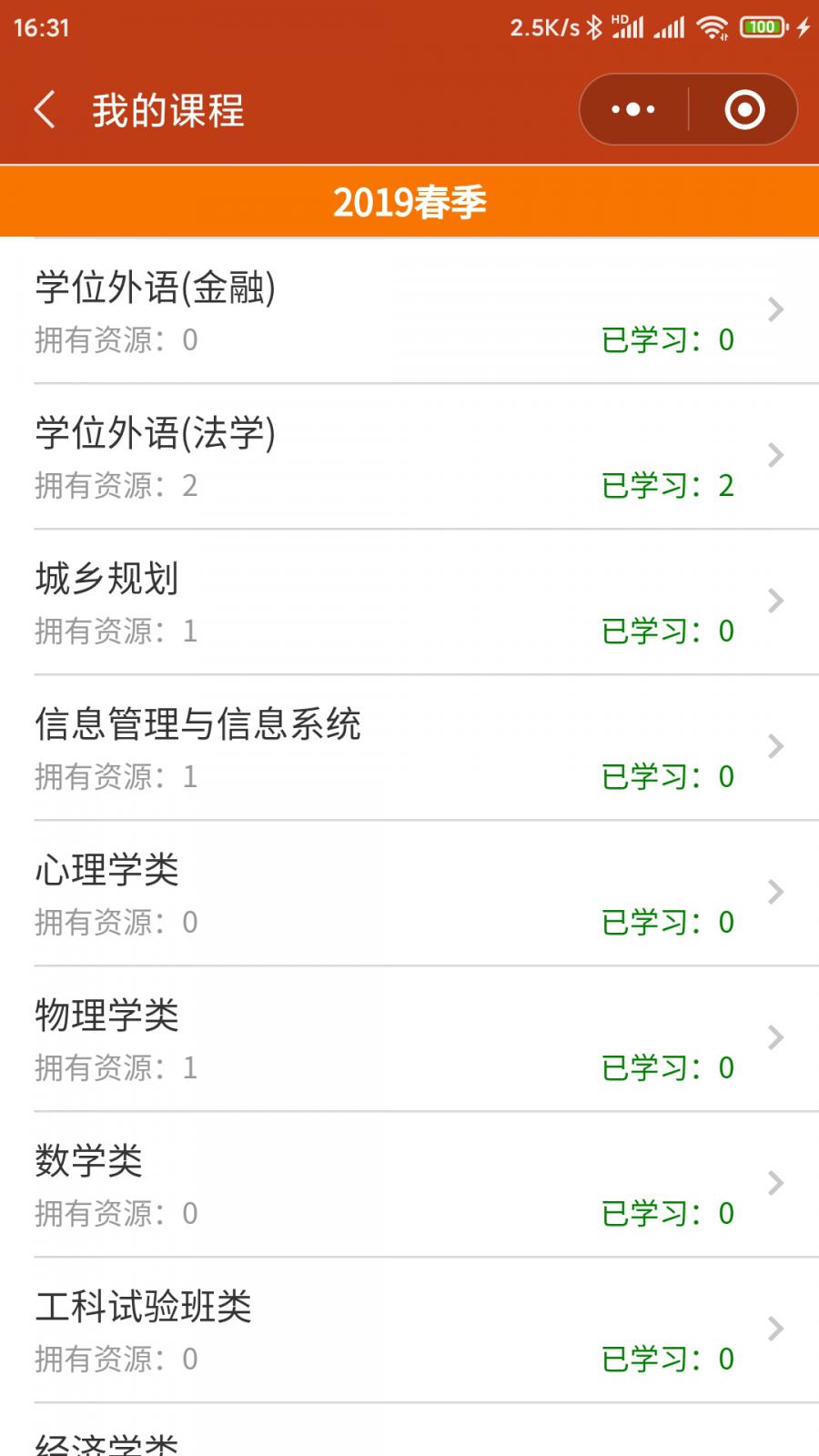Select the 工科试验班类 course
819x1456 pixels.
click(x=409, y=1330)
